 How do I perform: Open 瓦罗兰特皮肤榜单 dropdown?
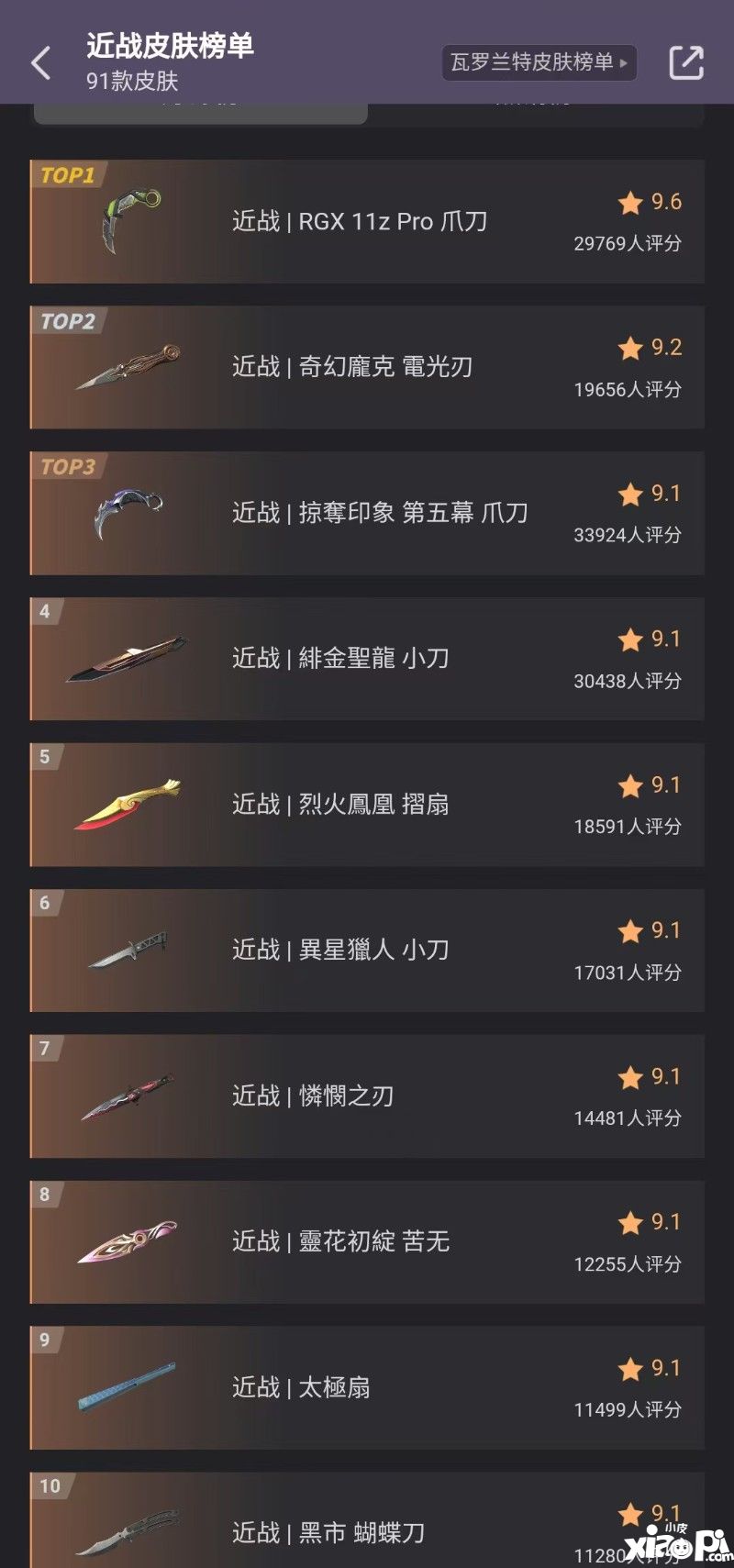point(539,62)
